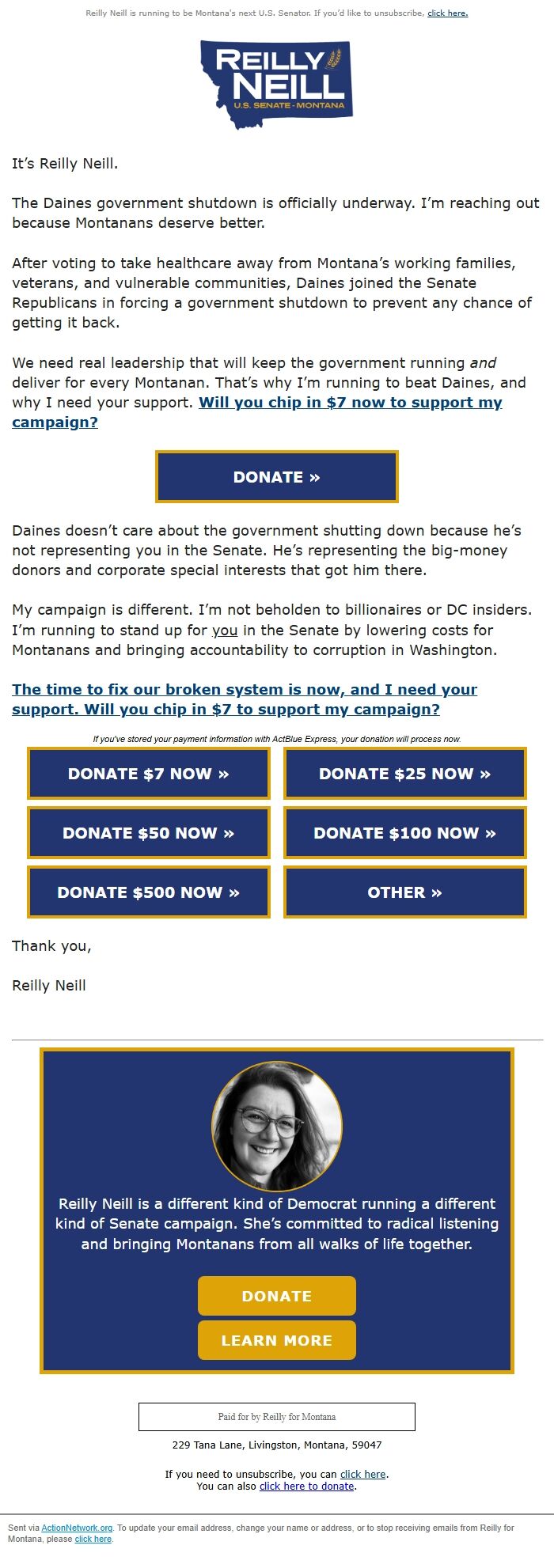The width and height of the screenshot is (554, 1568).
Task: Tap the main DONATE » button
Action: [x=276, y=477]
